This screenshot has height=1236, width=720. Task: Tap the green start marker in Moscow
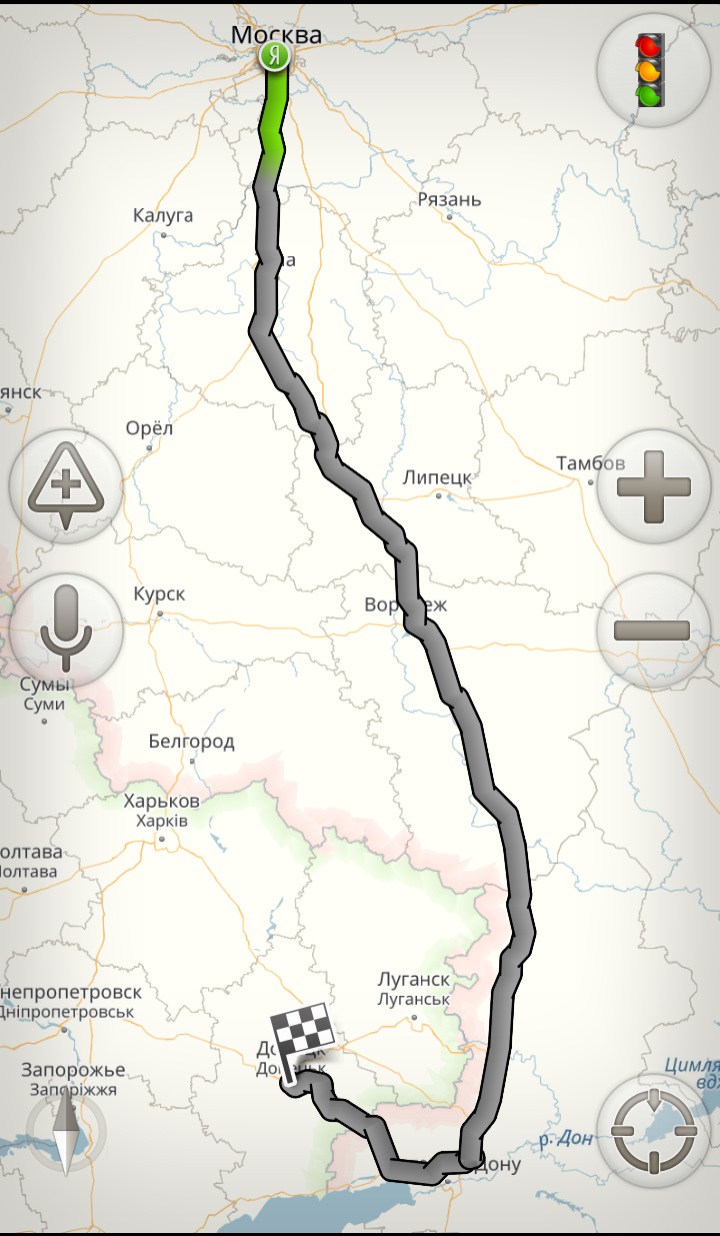point(274,57)
